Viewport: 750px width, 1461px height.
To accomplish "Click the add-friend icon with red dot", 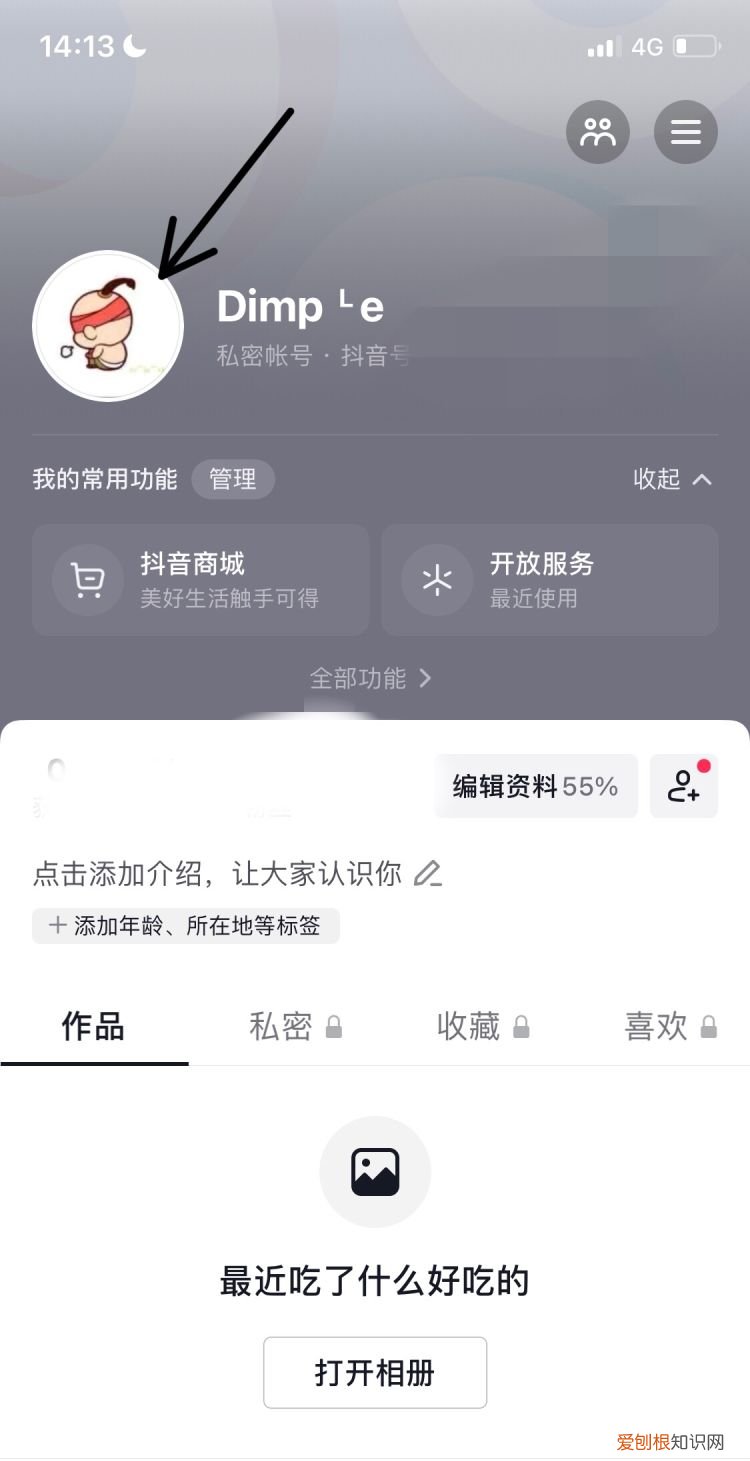I will 684,786.
